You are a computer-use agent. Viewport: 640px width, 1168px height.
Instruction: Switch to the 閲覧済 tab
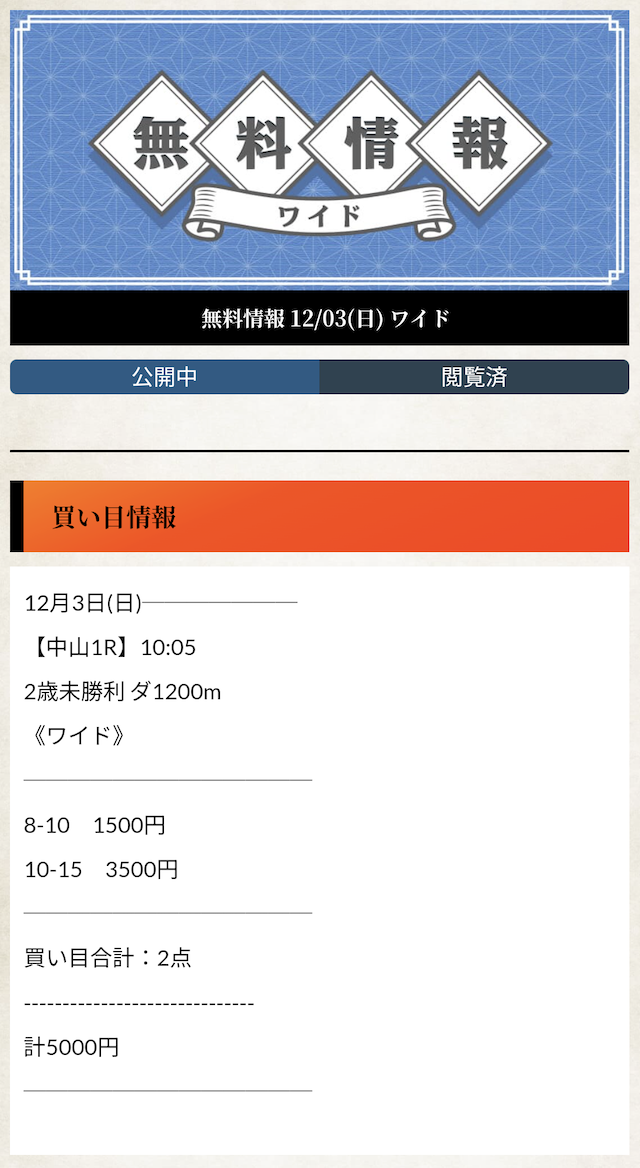474,377
